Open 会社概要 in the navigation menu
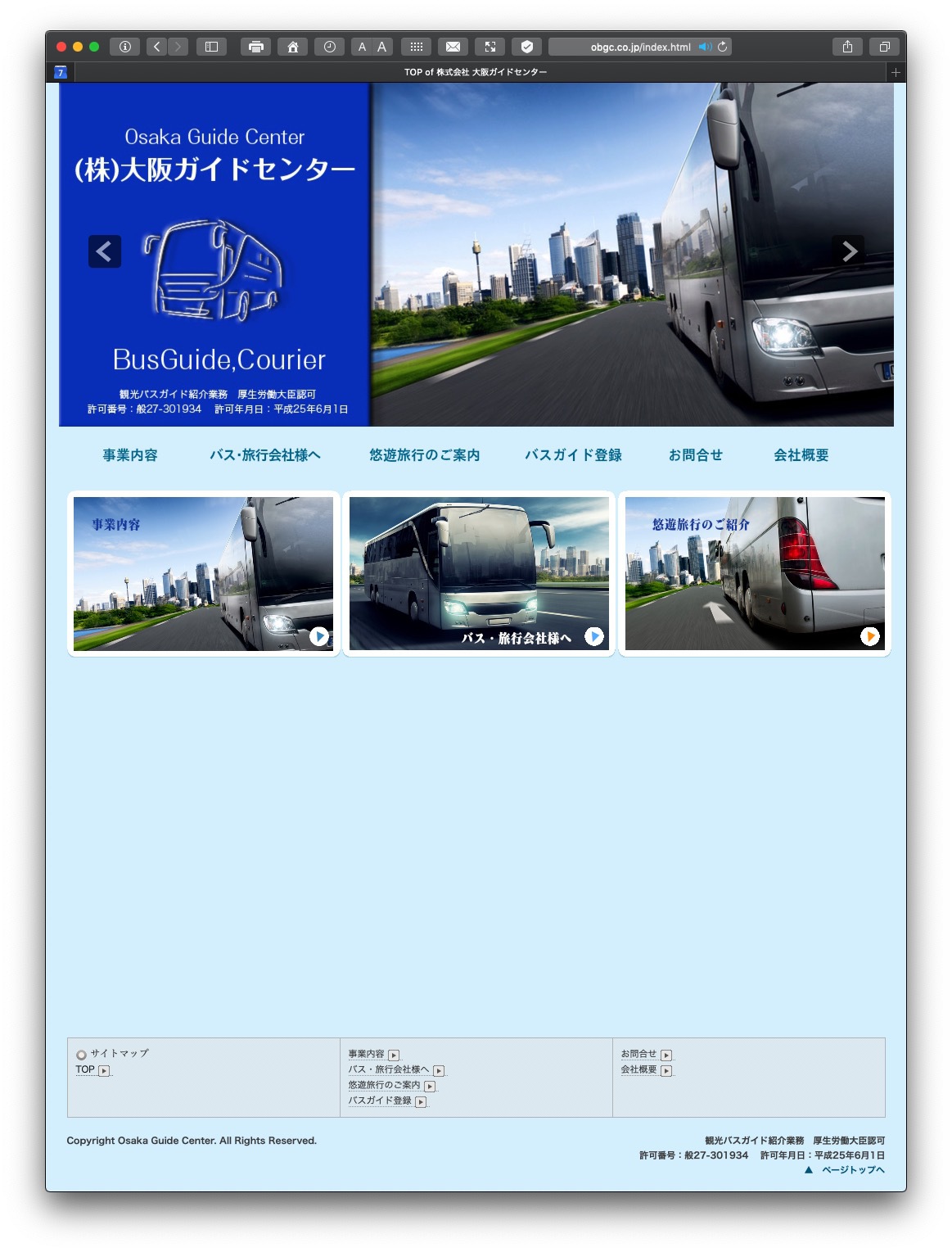 pyautogui.click(x=801, y=455)
